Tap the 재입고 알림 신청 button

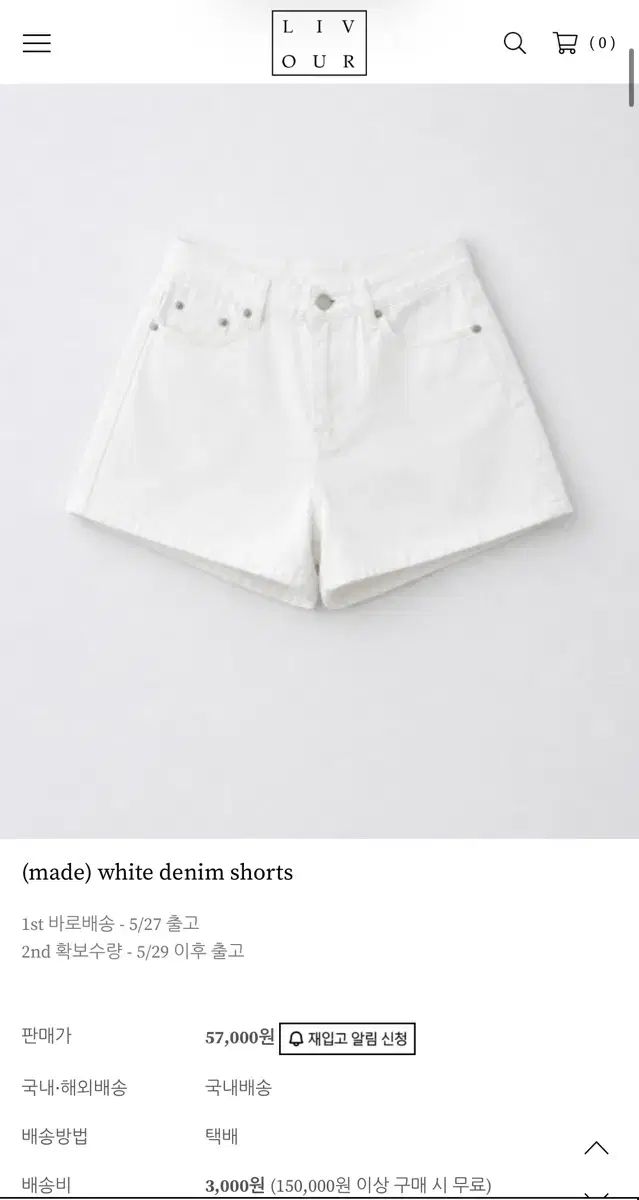(x=347, y=1038)
